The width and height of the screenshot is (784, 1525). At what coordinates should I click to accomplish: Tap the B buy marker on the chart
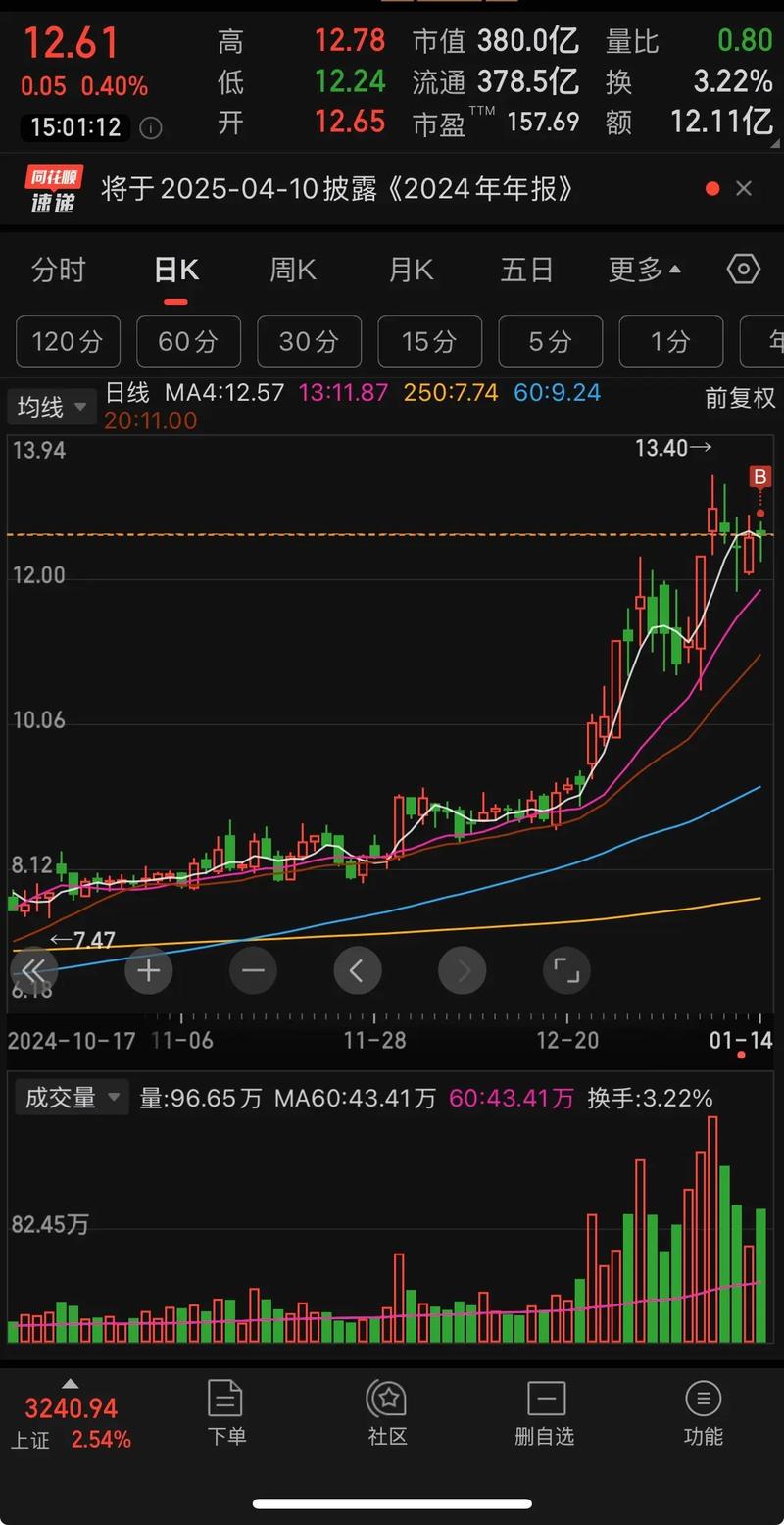[759, 477]
